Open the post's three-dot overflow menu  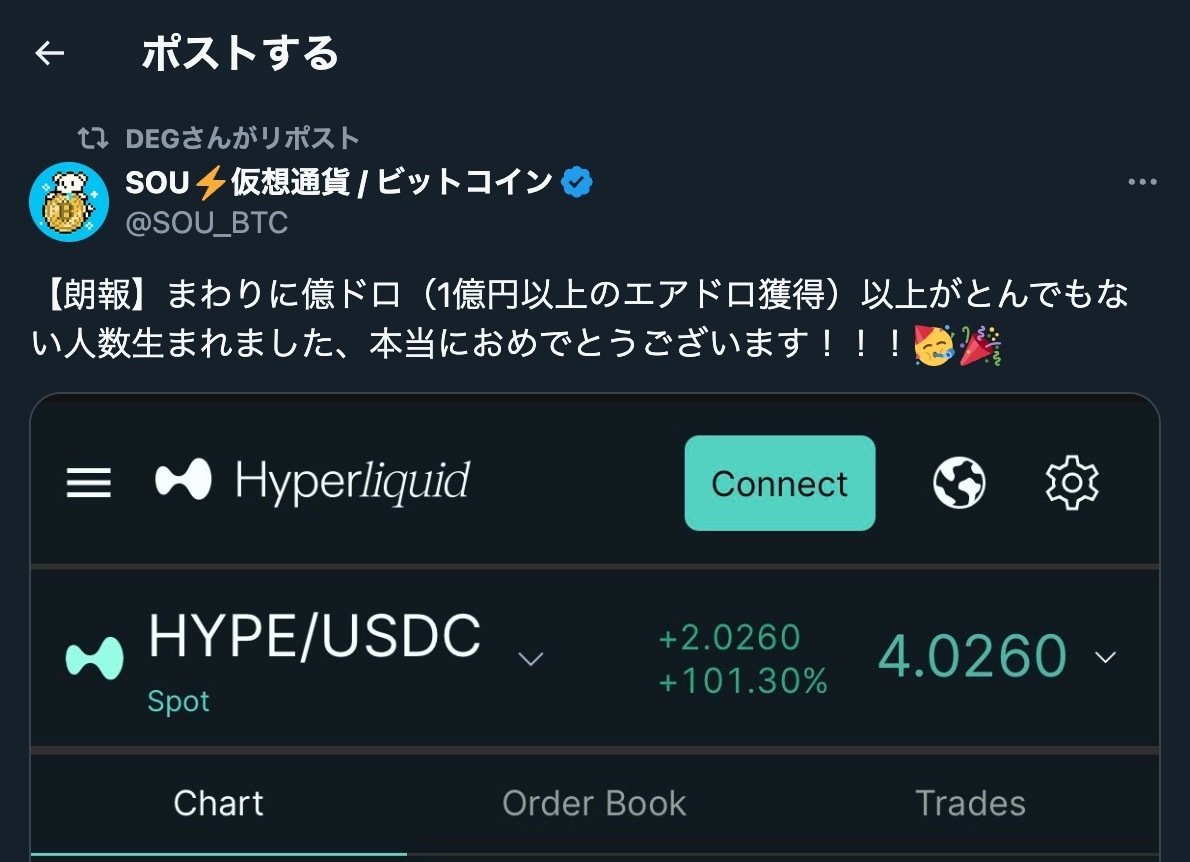1142,183
